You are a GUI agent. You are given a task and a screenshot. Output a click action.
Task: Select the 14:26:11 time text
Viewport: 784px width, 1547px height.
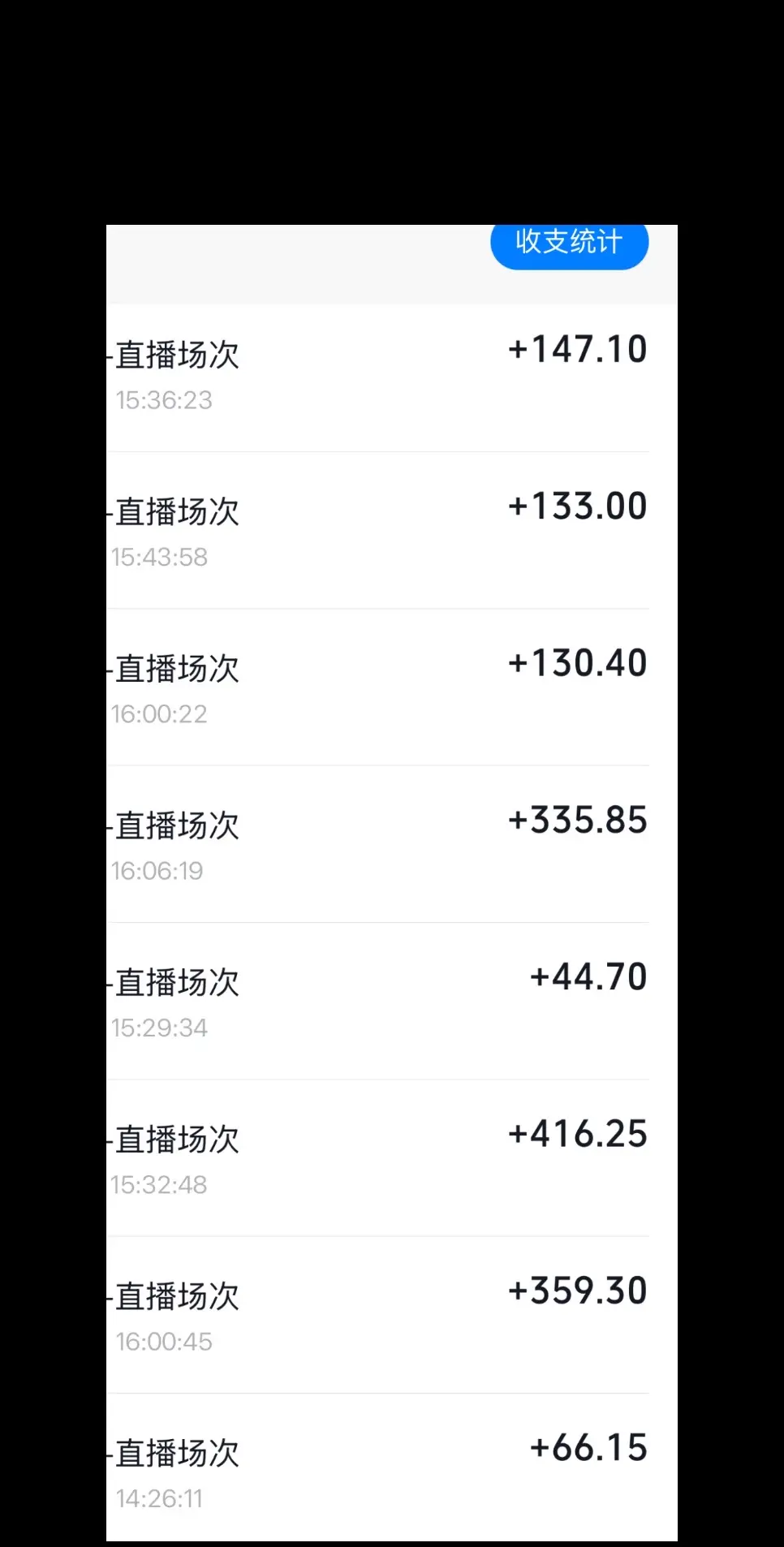point(160,1498)
